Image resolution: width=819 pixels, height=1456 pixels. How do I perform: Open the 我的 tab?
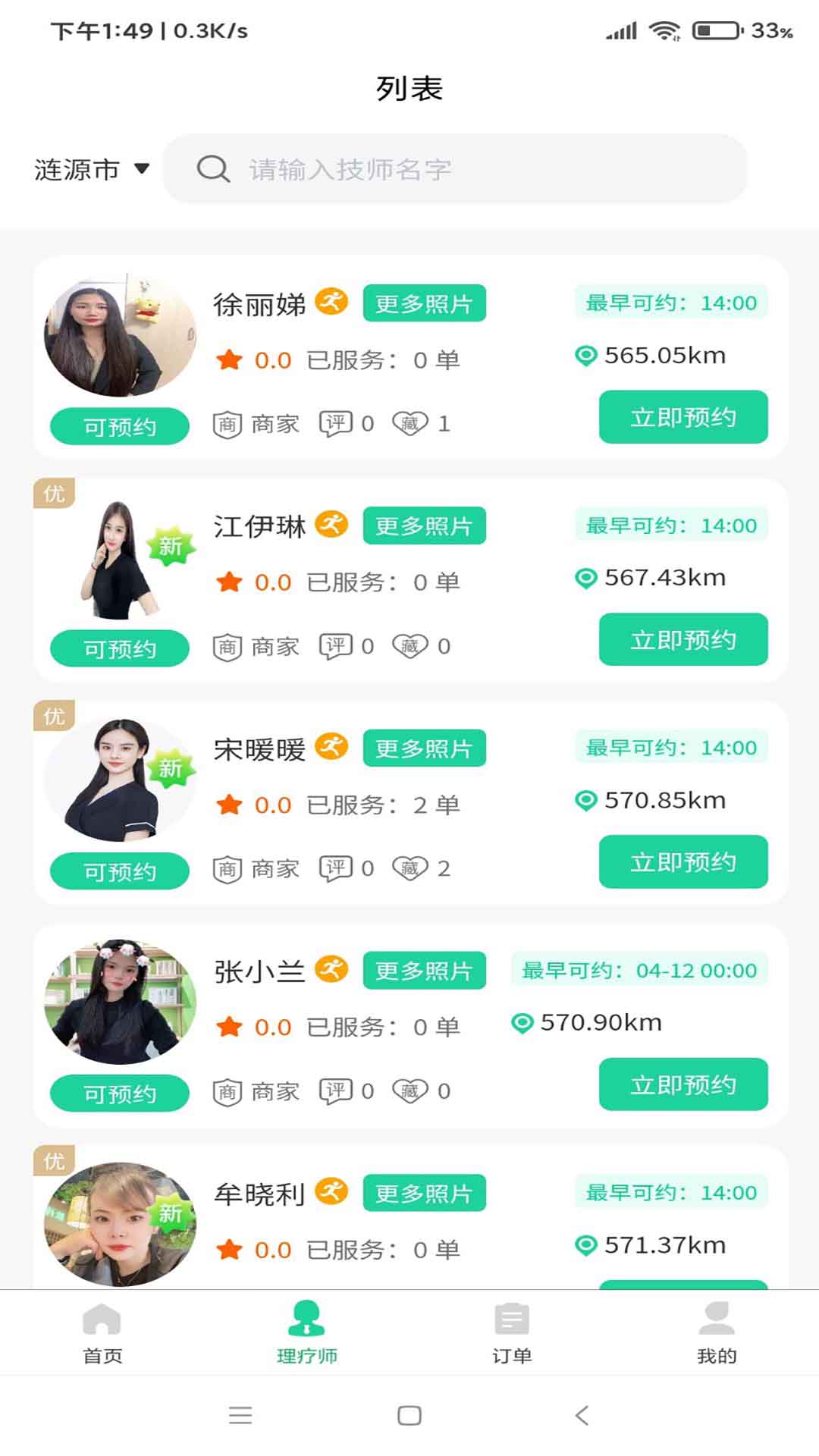[717, 1333]
